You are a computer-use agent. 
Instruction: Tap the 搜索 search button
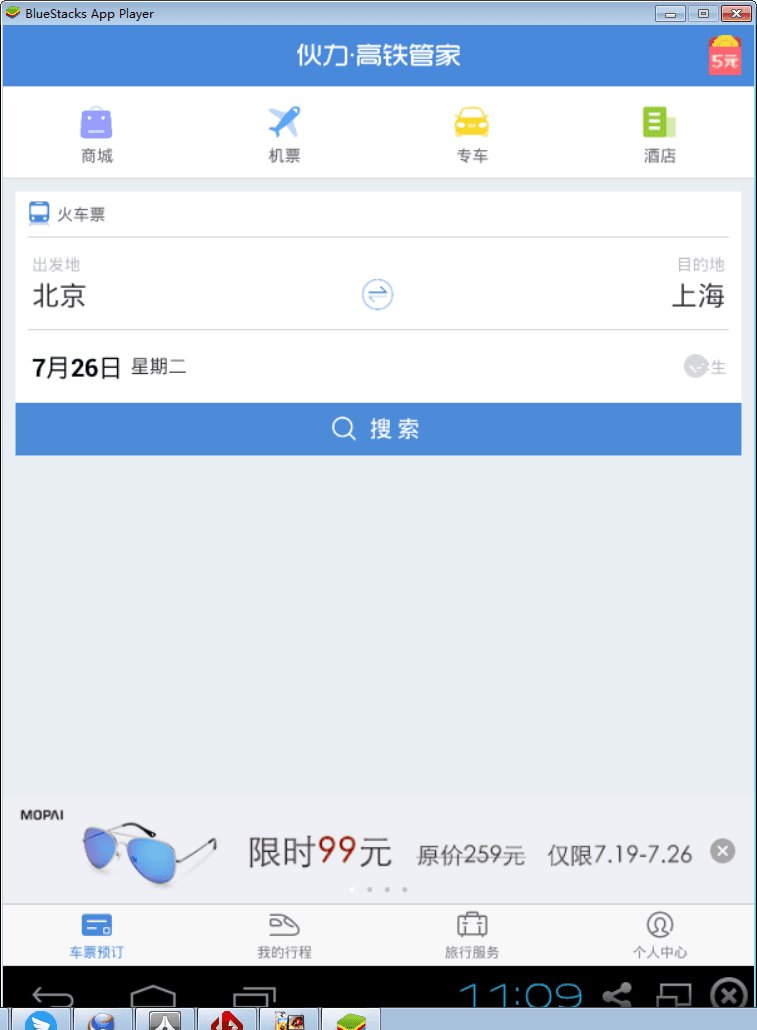378,429
